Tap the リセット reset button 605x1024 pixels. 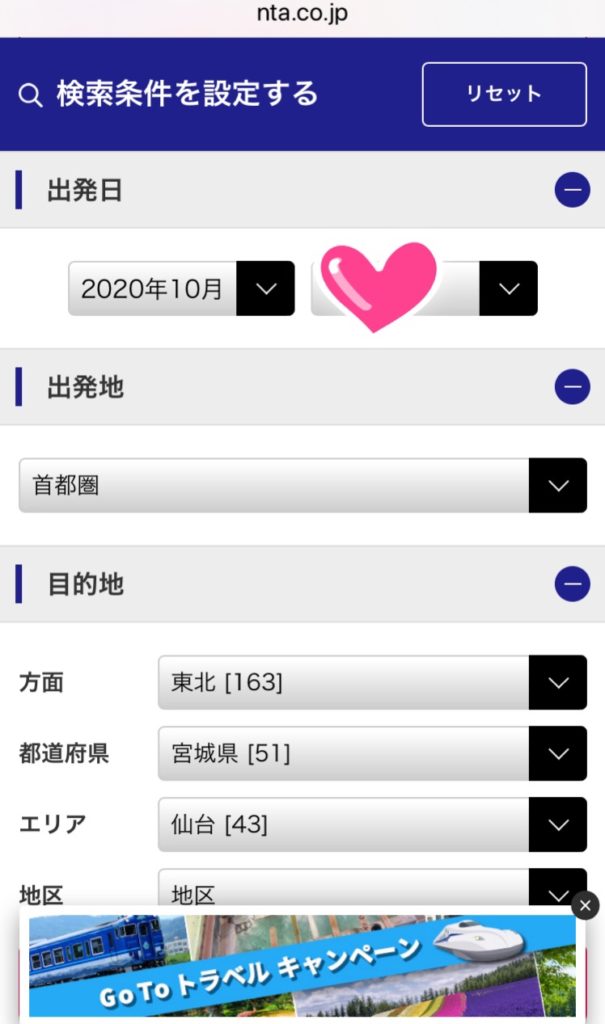(x=504, y=94)
